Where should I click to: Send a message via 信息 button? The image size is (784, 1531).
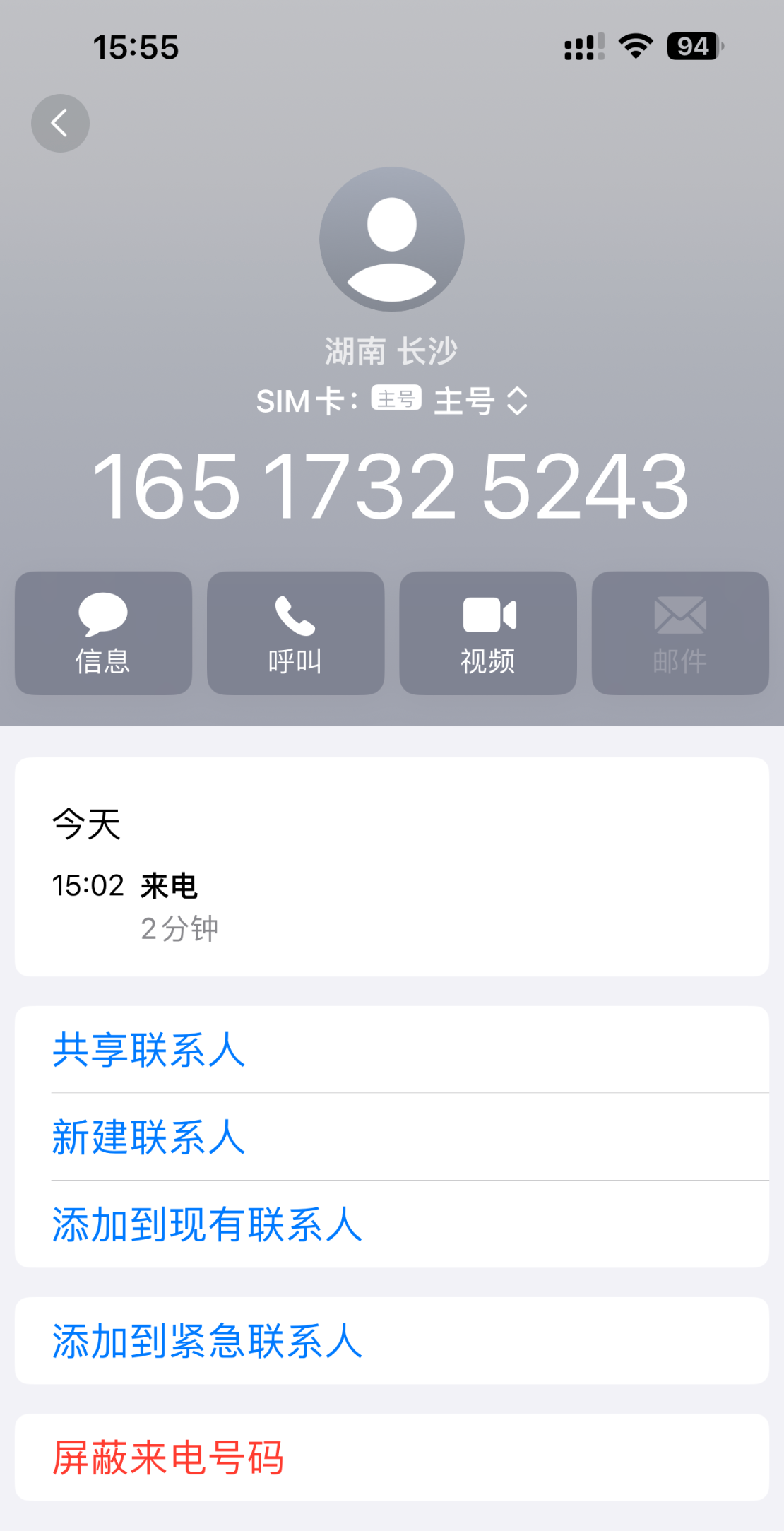[103, 633]
